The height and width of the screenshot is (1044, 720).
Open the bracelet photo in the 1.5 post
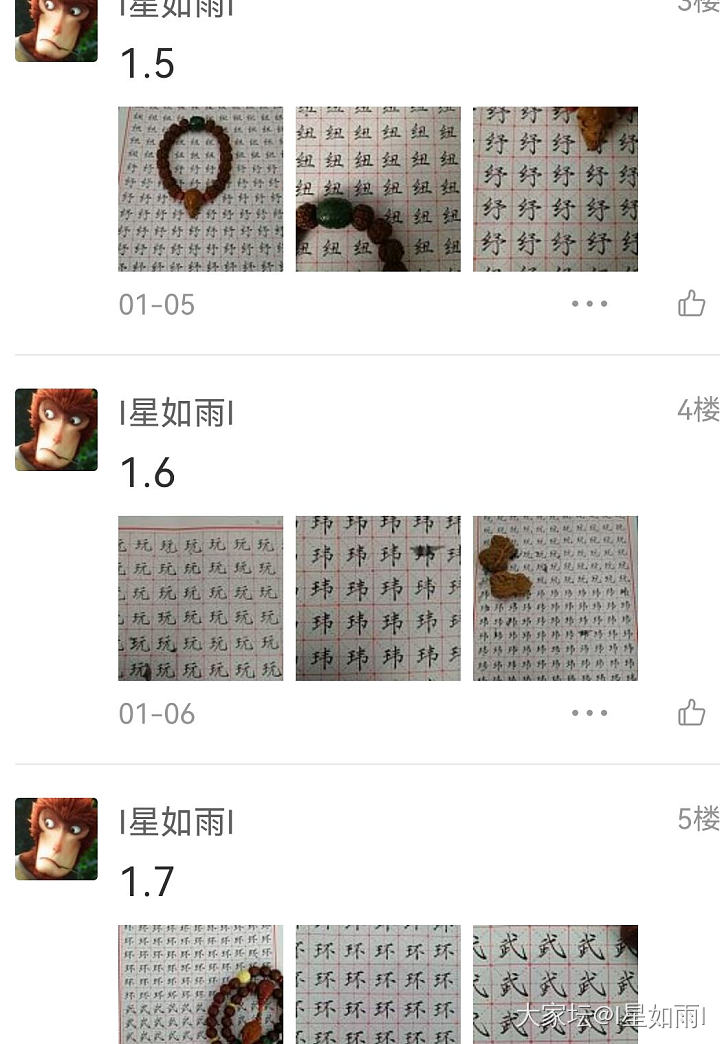coord(200,189)
